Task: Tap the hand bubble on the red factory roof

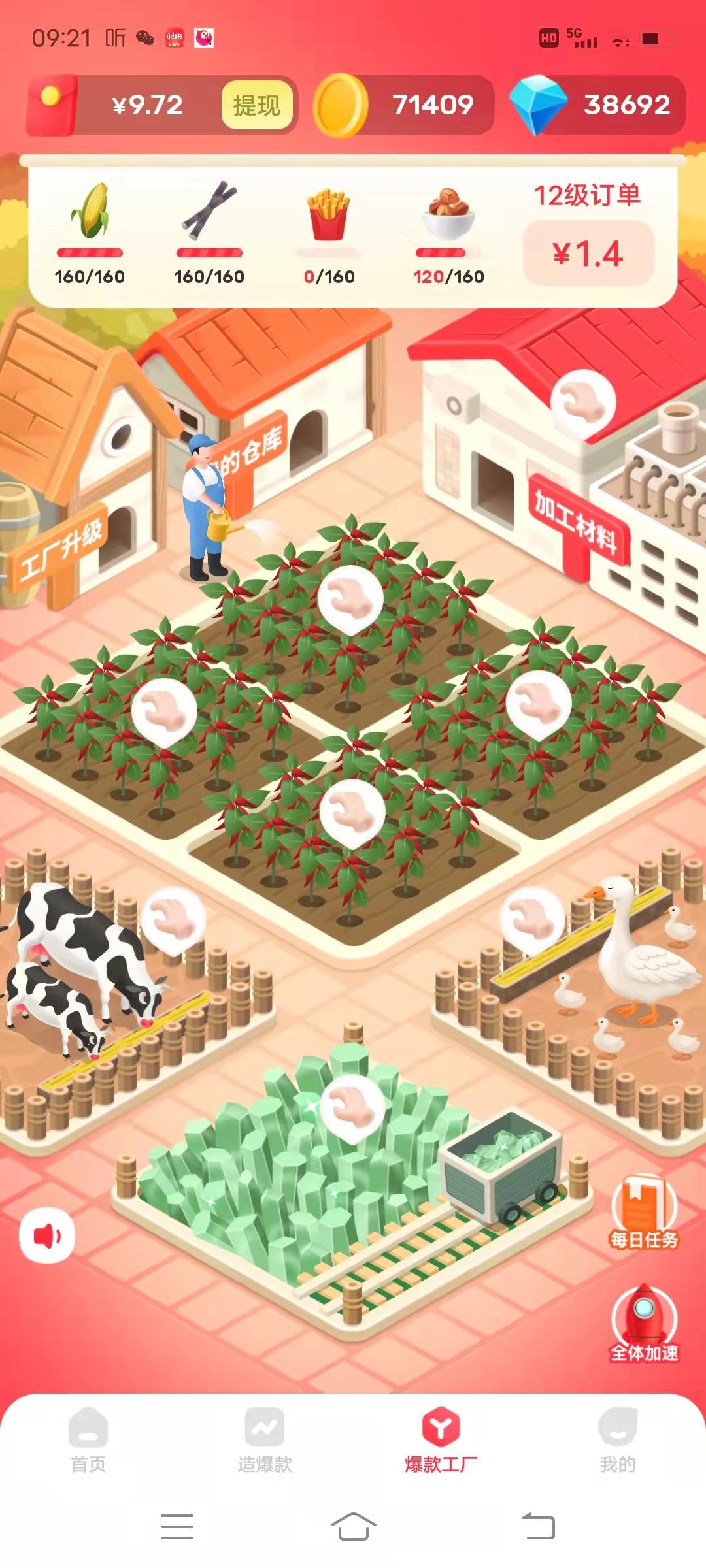Action: coord(583,402)
